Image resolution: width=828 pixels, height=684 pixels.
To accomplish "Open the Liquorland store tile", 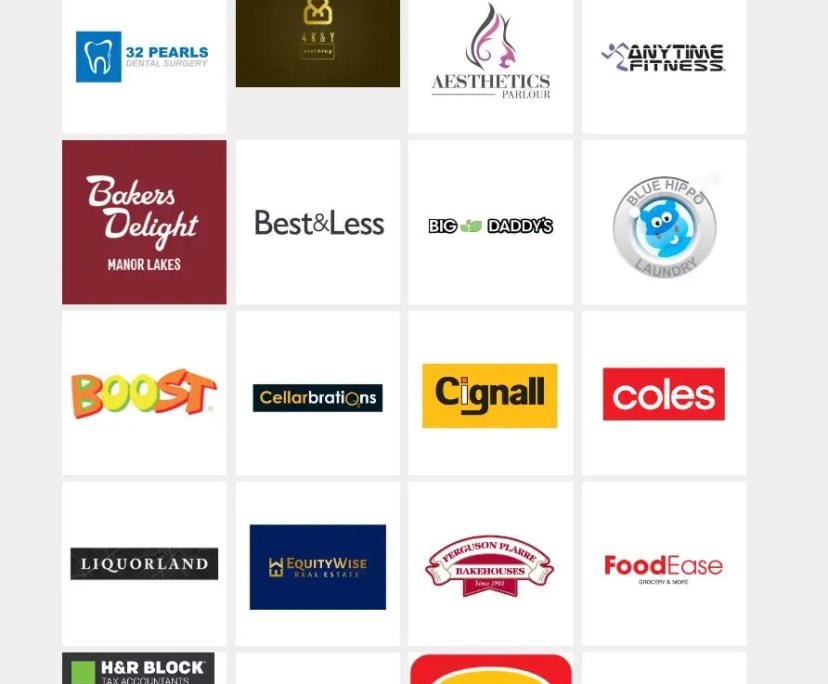I will point(144,563).
